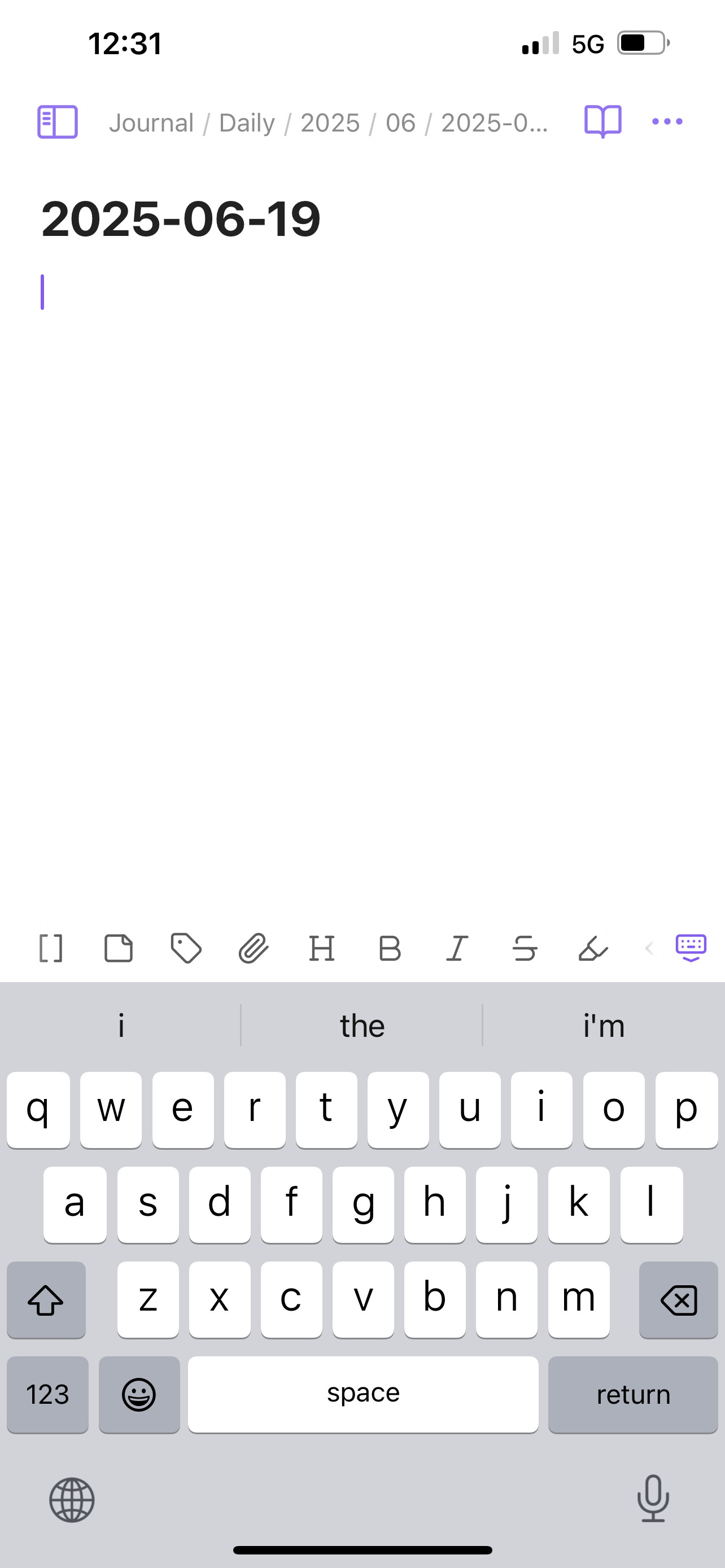Screen dimensions: 725x1568
Task: Apply bold formatting
Action: 390,948
